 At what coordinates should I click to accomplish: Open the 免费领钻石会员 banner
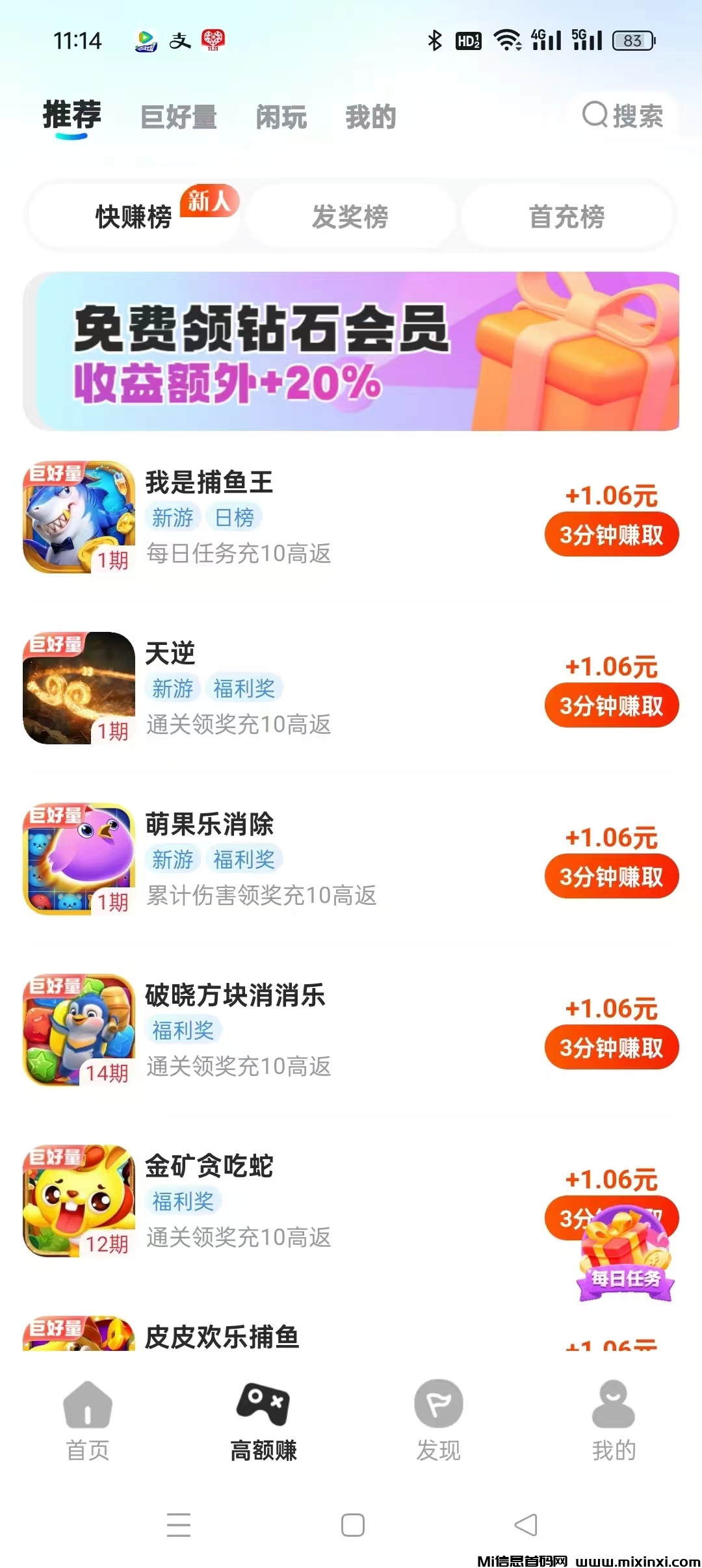click(351, 351)
